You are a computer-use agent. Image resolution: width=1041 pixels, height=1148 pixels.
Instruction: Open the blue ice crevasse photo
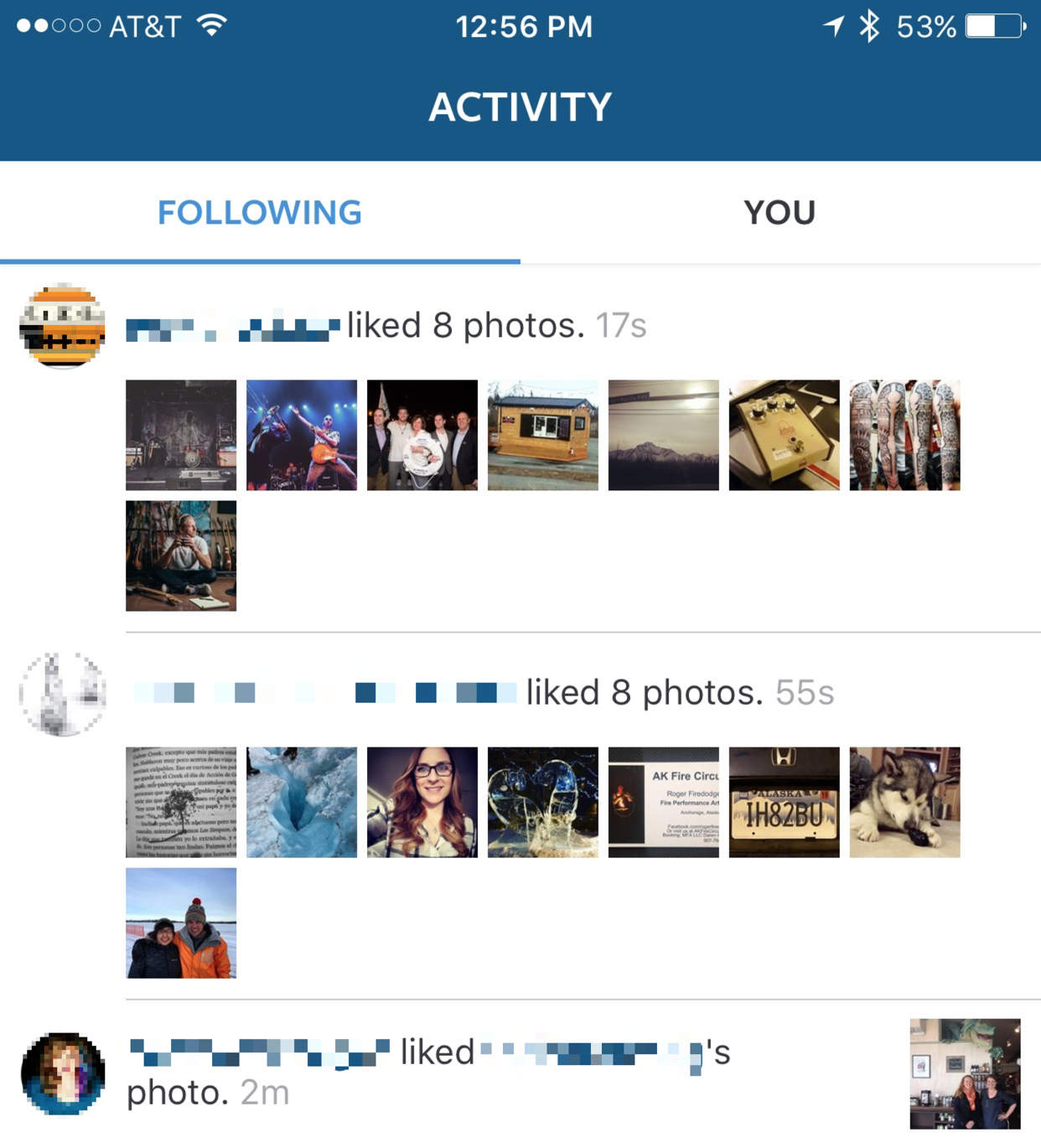point(301,802)
